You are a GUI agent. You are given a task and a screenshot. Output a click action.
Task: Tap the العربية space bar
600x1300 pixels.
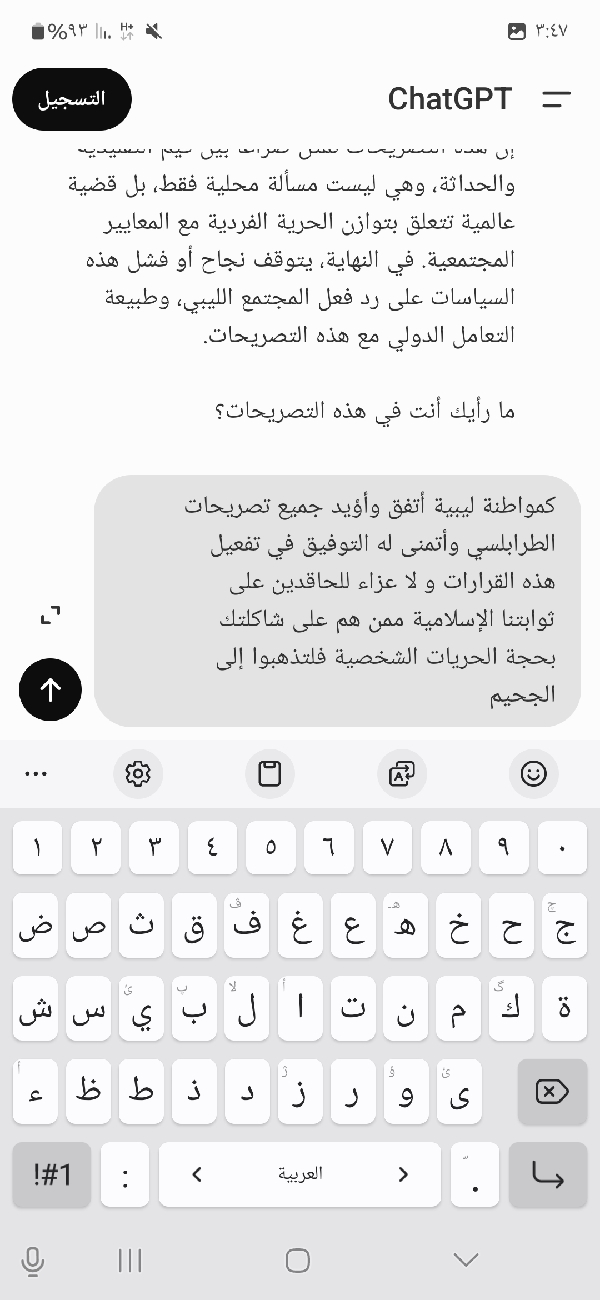(x=300, y=1174)
